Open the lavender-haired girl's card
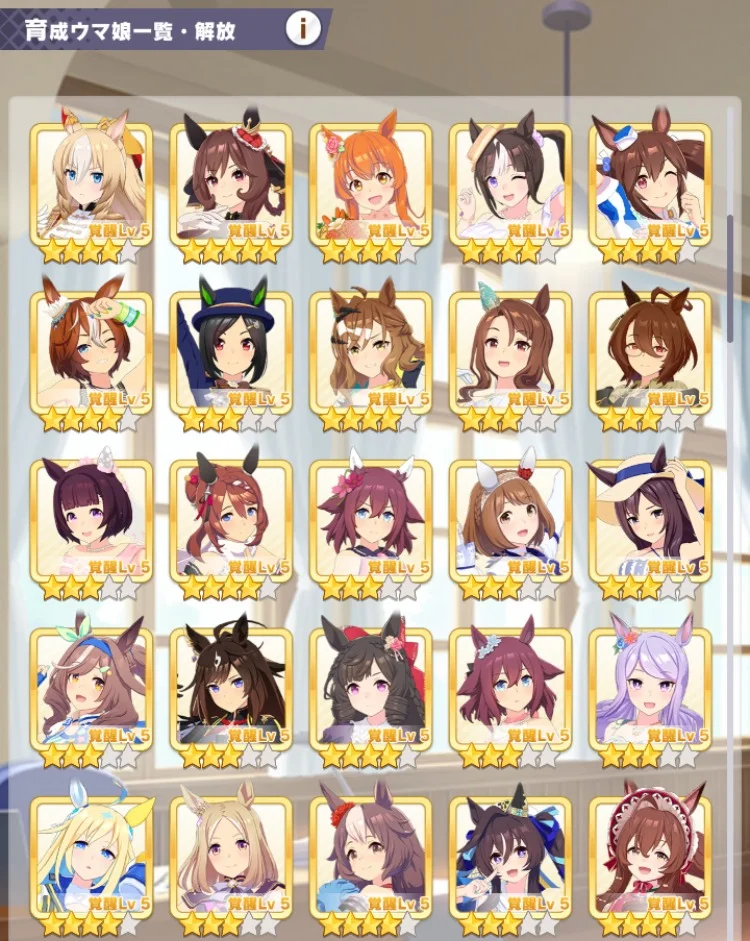The height and width of the screenshot is (941, 750). 650,689
